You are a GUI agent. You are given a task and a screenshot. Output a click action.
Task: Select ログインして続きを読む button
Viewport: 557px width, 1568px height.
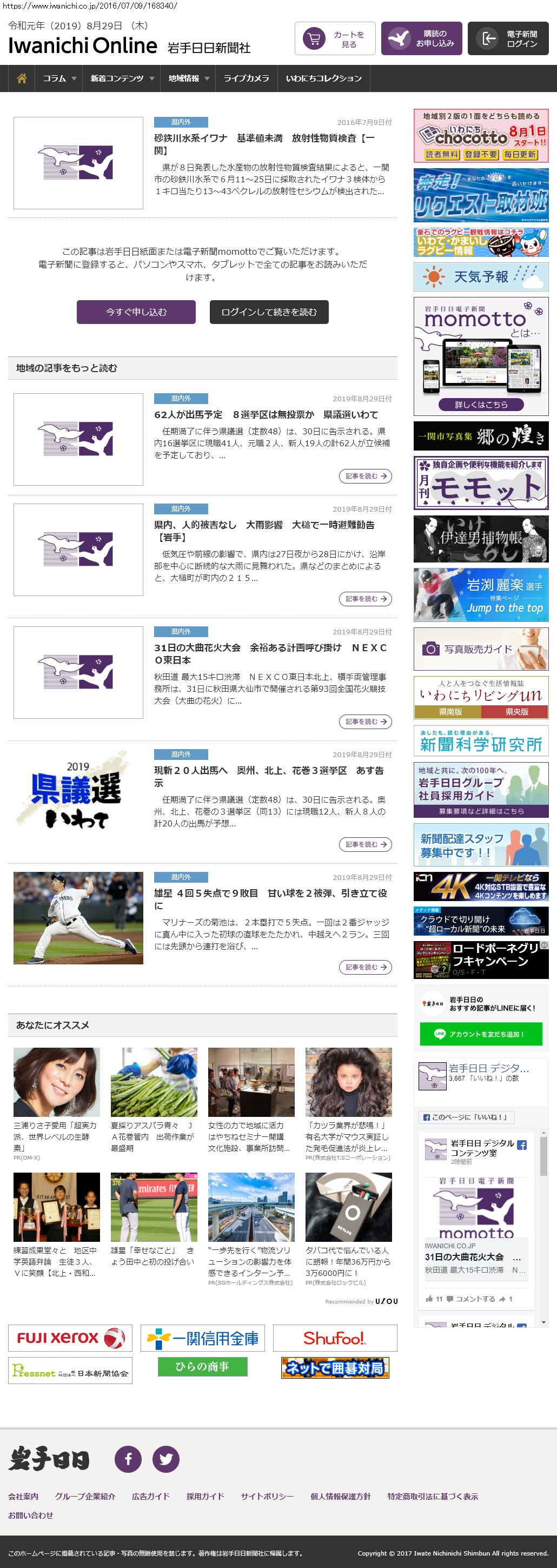(269, 312)
